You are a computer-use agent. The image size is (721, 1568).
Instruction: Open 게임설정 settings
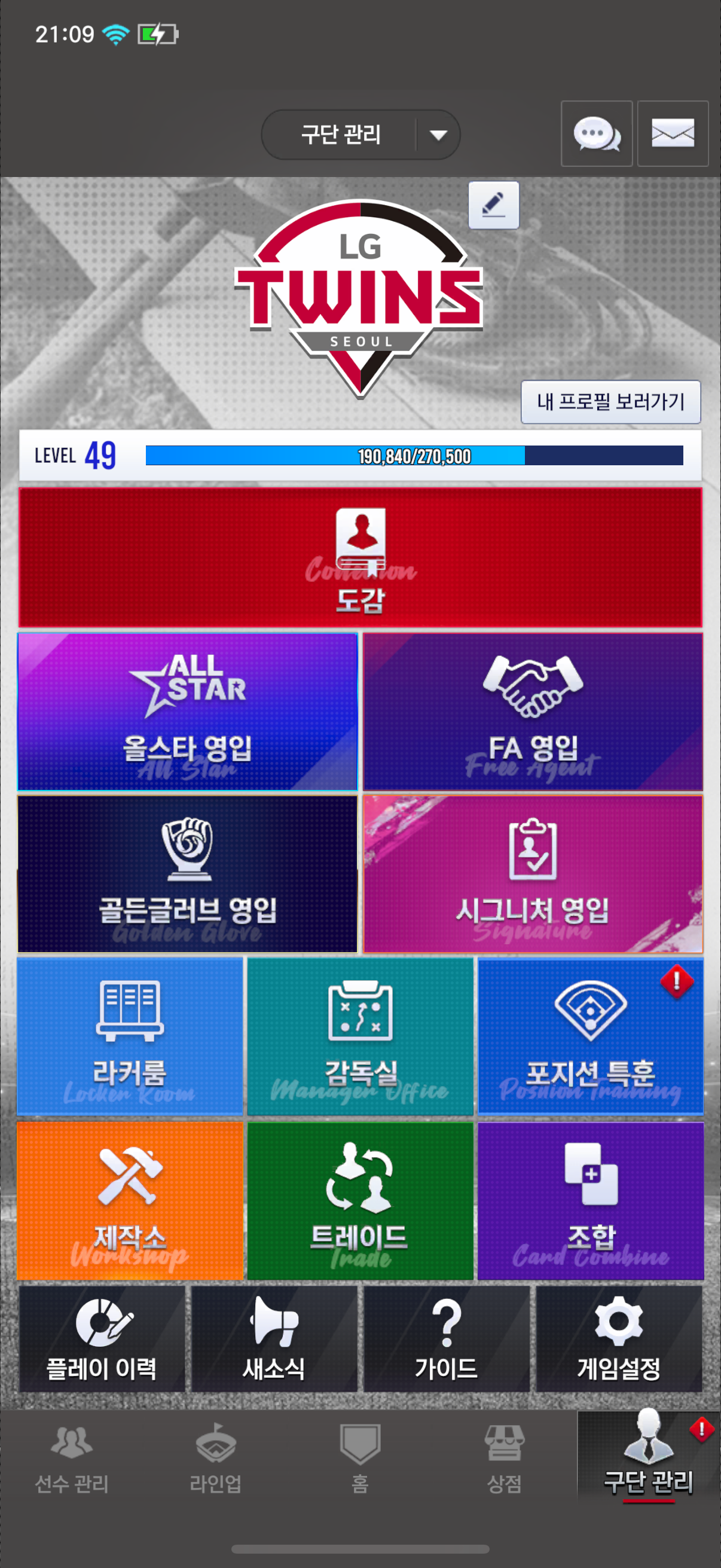pos(619,1339)
